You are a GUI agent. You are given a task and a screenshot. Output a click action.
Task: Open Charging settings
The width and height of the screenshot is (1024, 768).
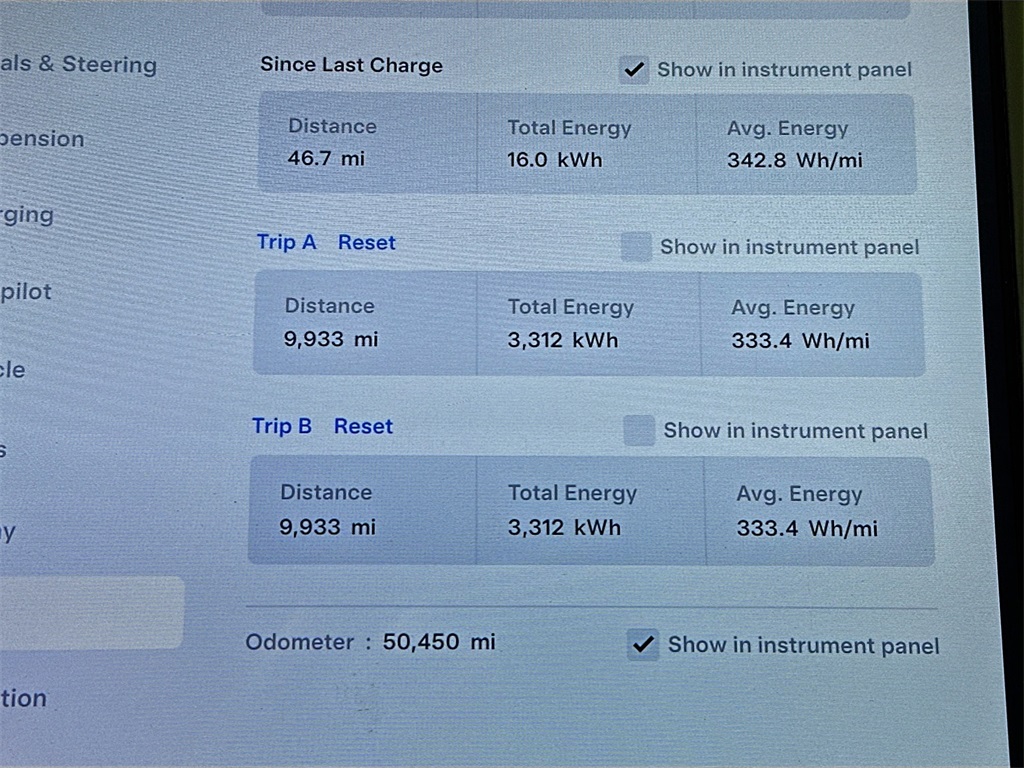[28, 215]
